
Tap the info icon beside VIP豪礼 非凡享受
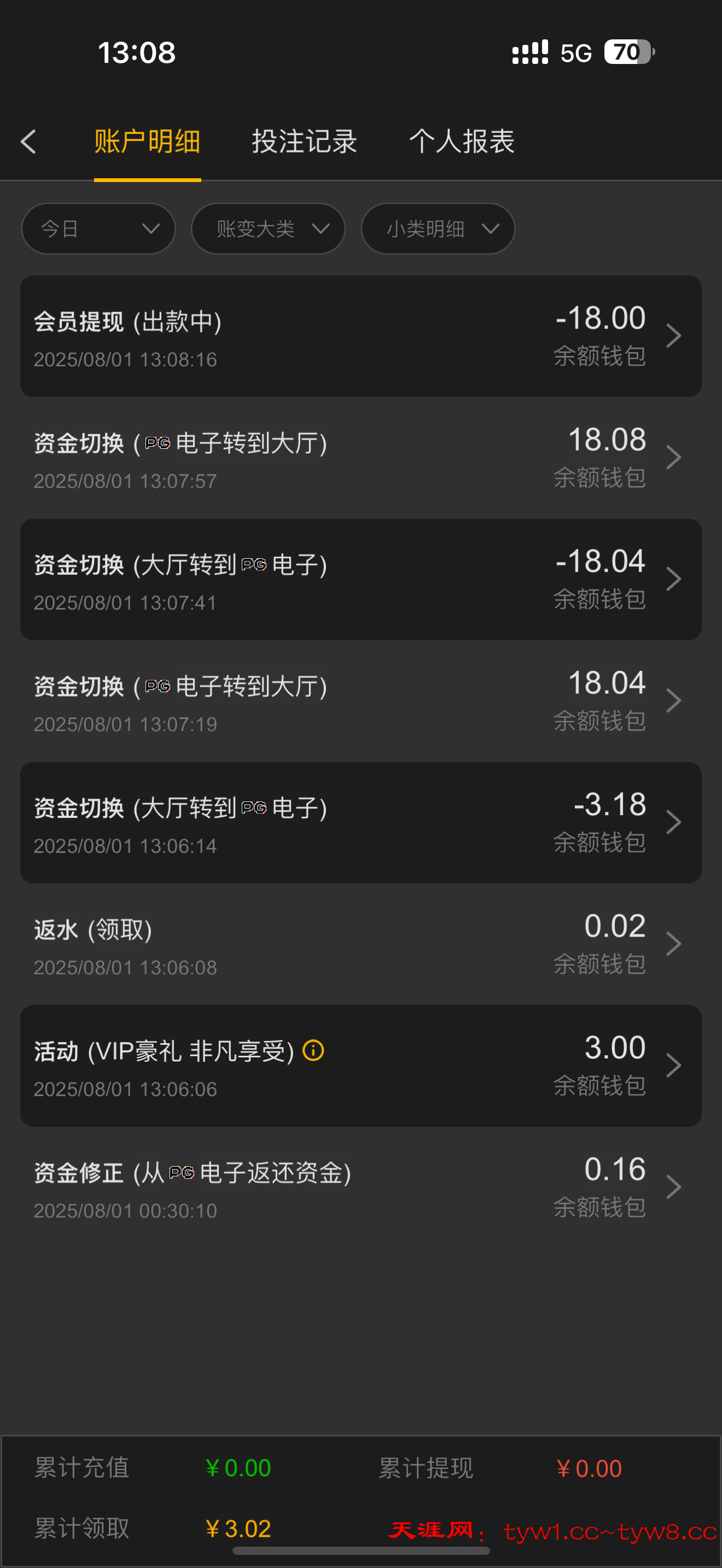click(x=313, y=1051)
